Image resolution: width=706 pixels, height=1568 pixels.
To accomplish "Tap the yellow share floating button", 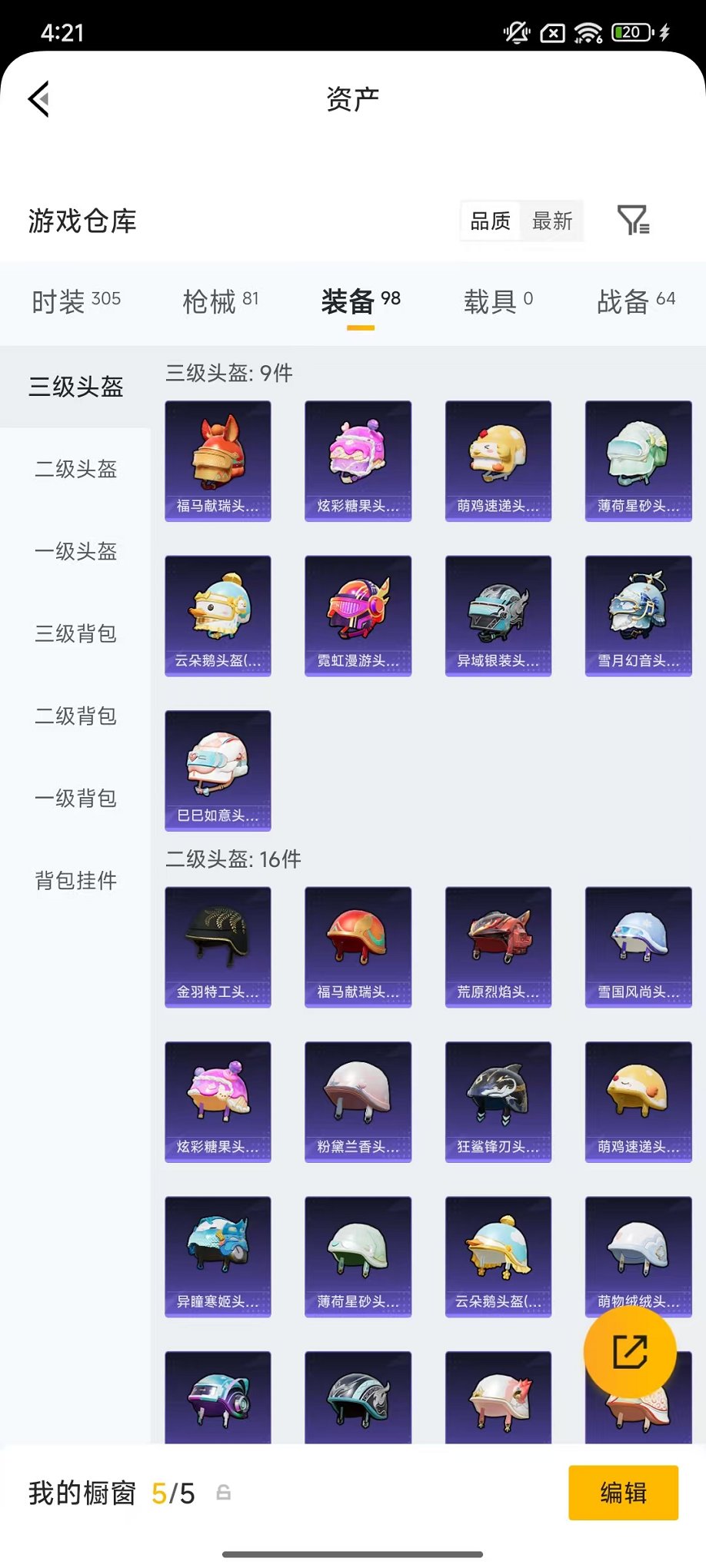I will pos(630,1353).
